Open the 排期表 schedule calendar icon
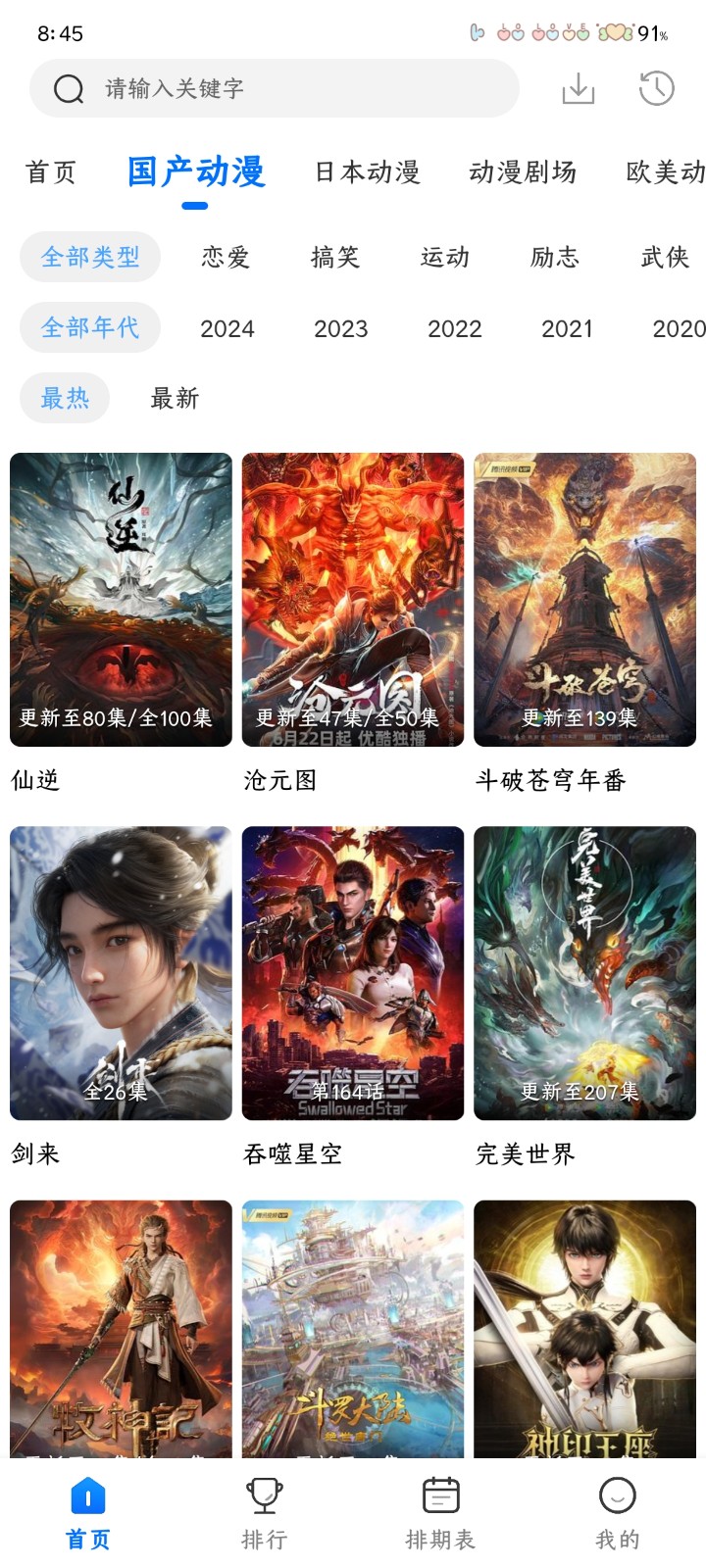 [439, 1496]
